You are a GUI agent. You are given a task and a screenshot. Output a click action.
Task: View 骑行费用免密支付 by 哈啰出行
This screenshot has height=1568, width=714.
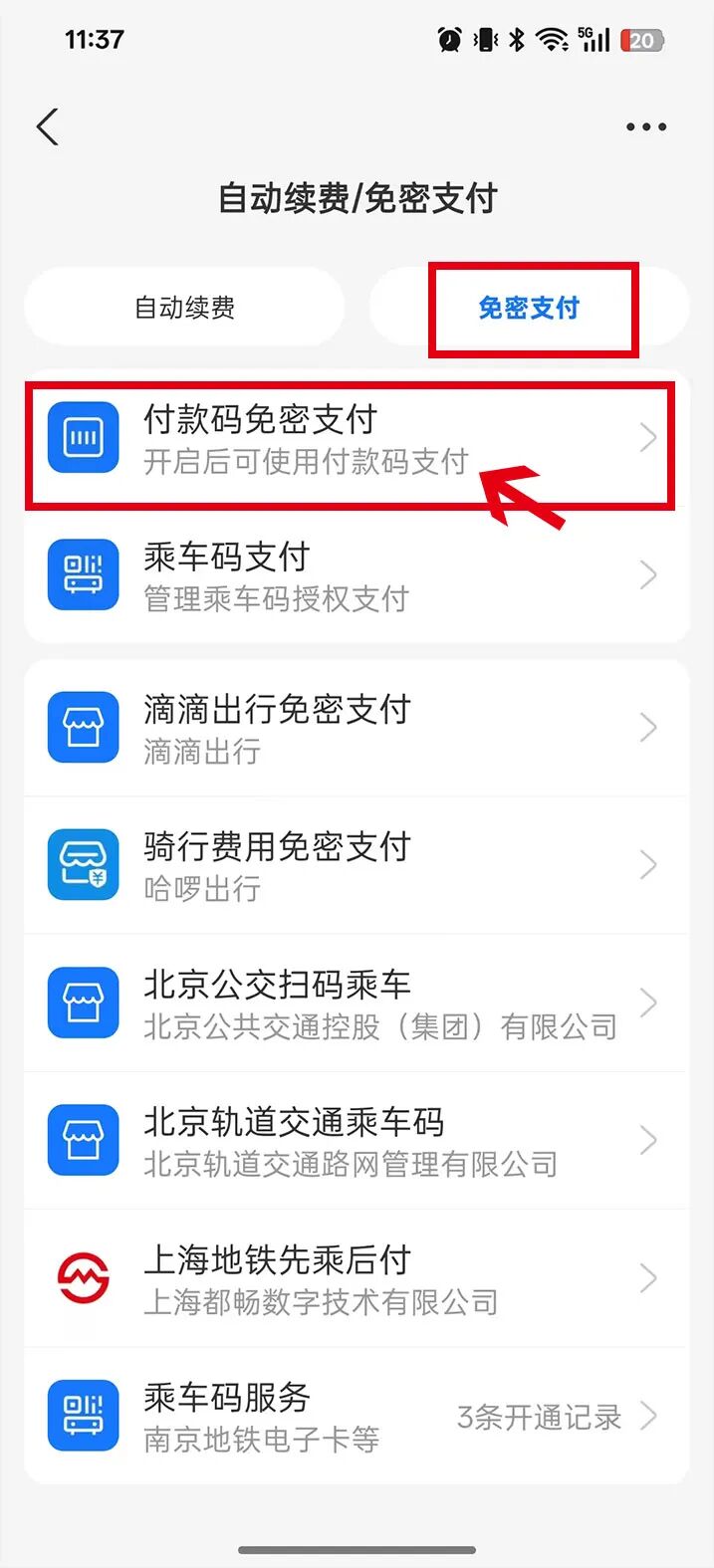pos(355,865)
